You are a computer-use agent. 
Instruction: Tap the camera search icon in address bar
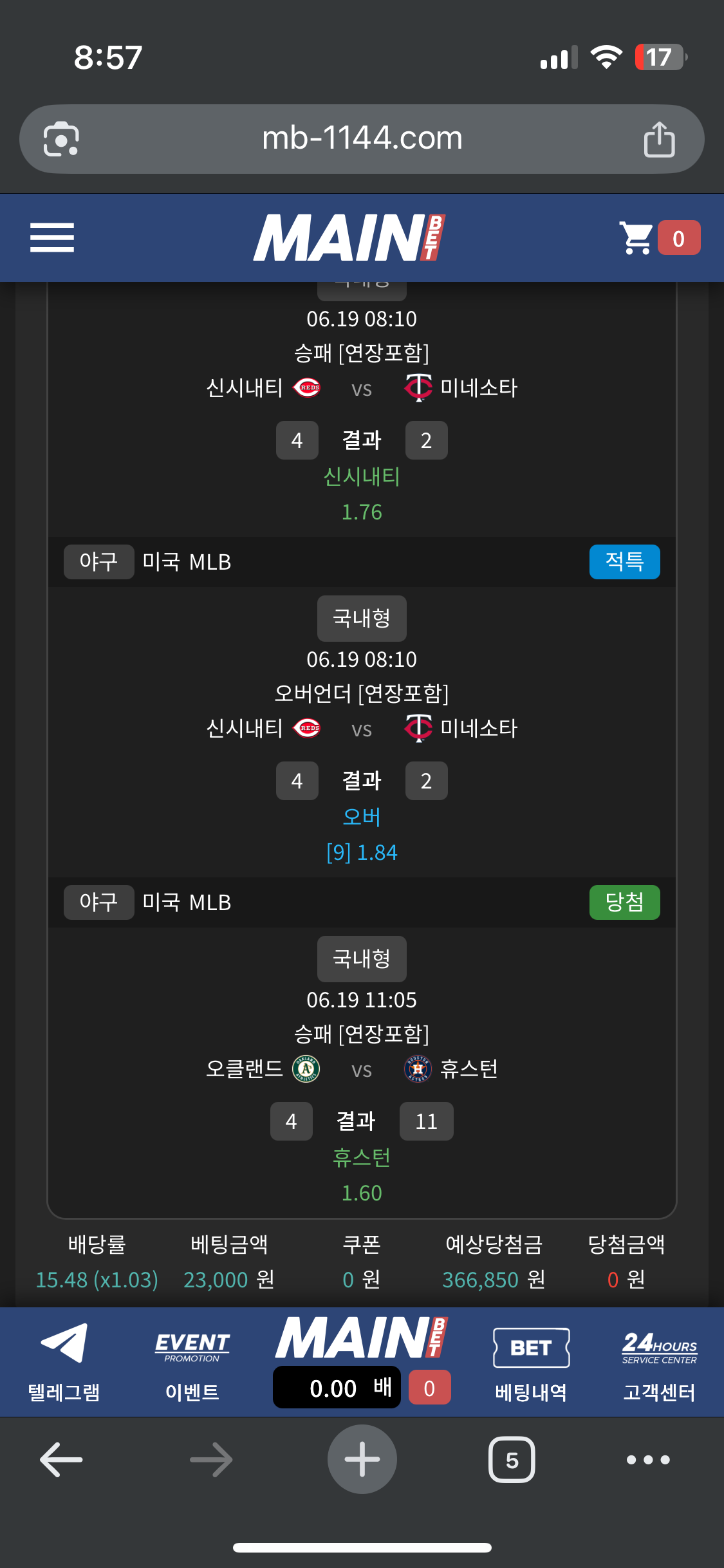(x=61, y=139)
